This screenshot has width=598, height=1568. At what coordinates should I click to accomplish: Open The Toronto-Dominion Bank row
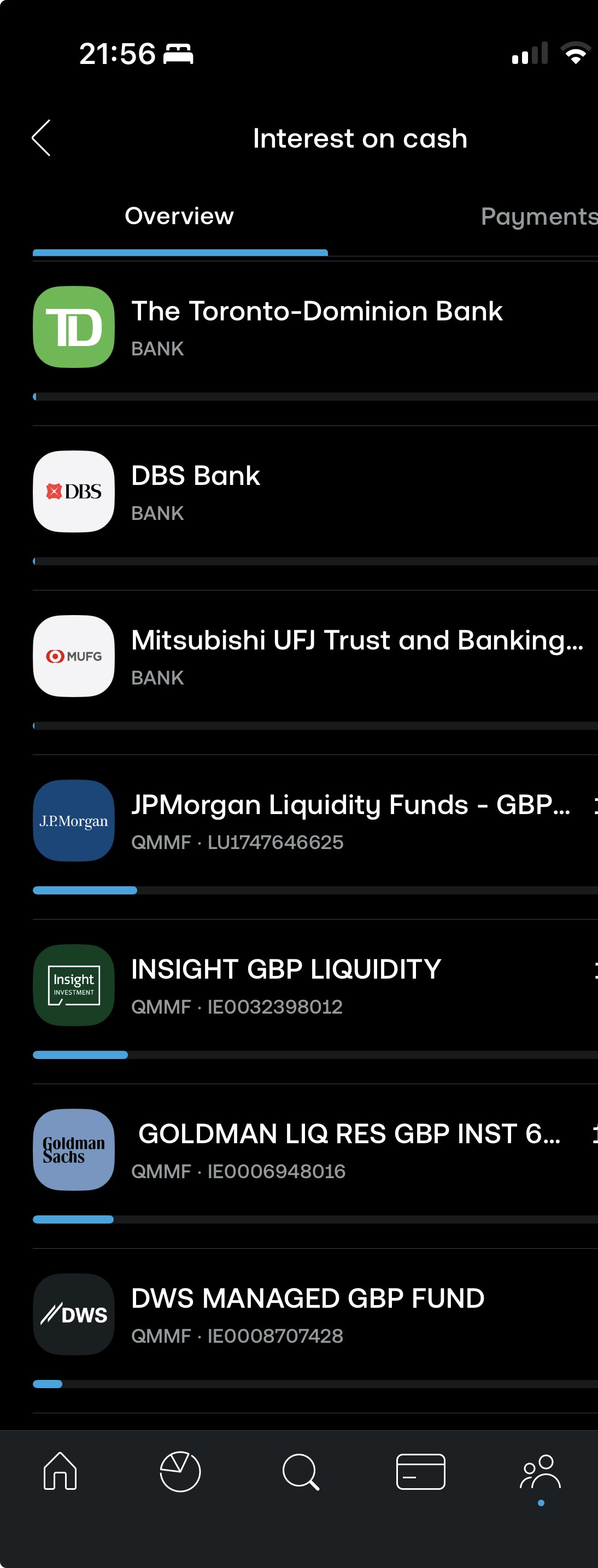coord(316,327)
